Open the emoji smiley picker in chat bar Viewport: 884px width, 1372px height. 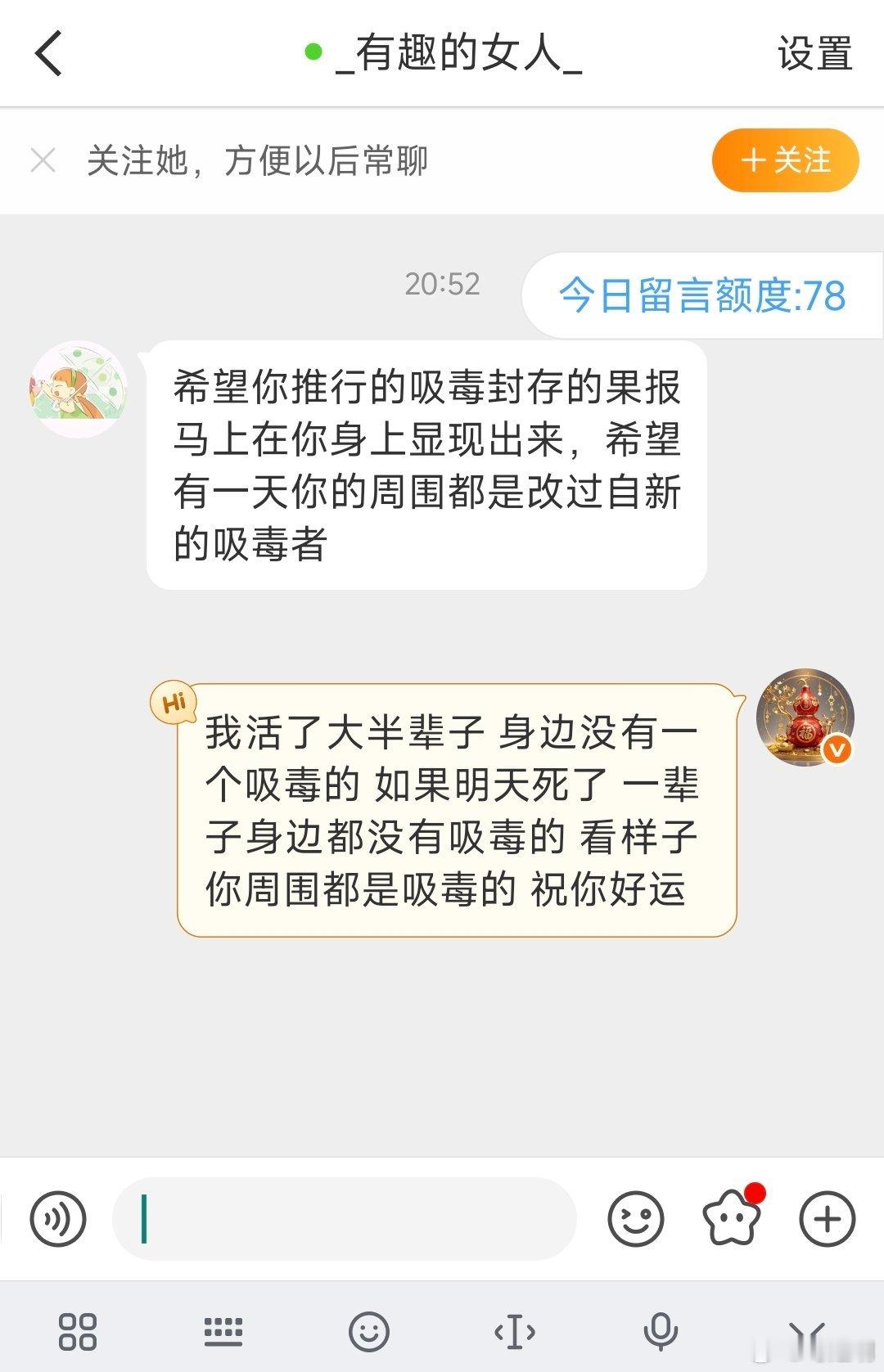point(636,1218)
